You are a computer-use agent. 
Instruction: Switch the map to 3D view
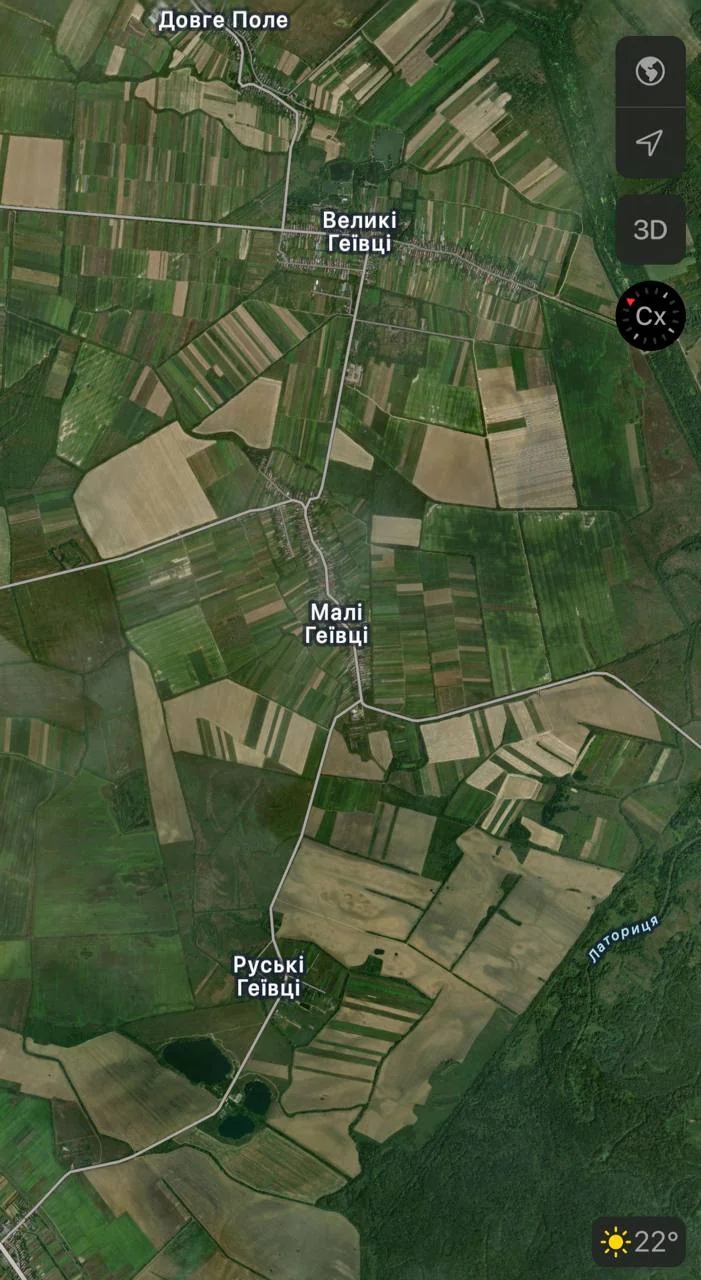pos(650,230)
